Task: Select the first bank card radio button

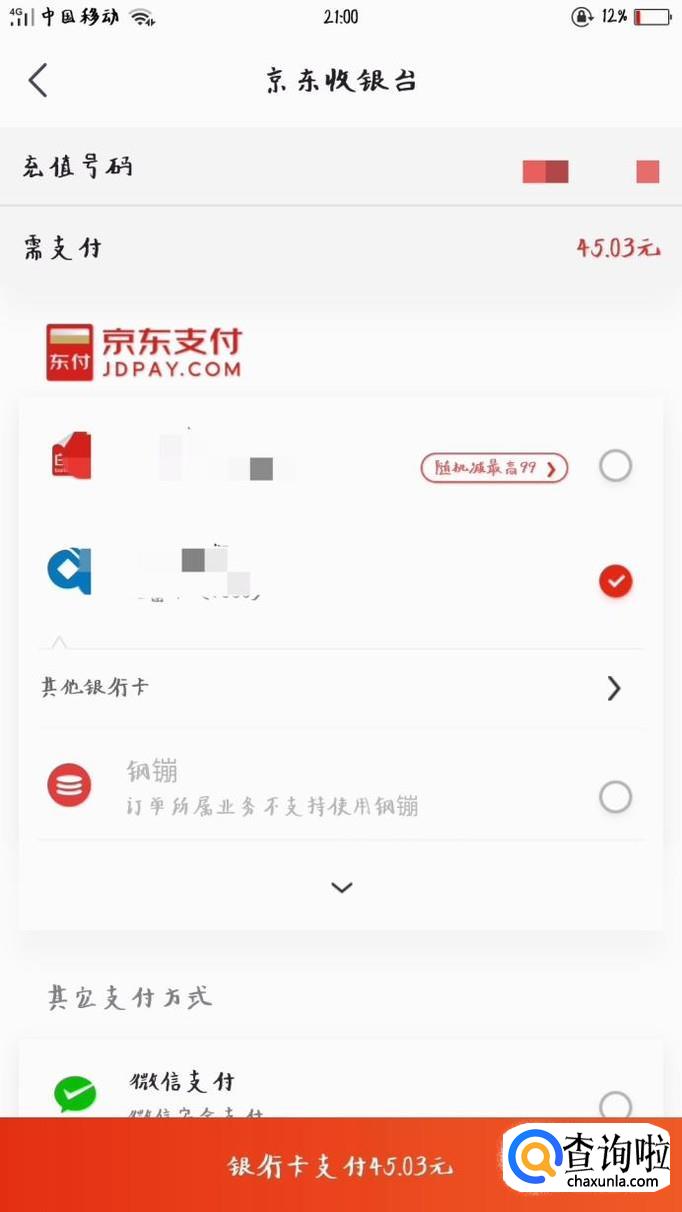Action: (x=615, y=465)
